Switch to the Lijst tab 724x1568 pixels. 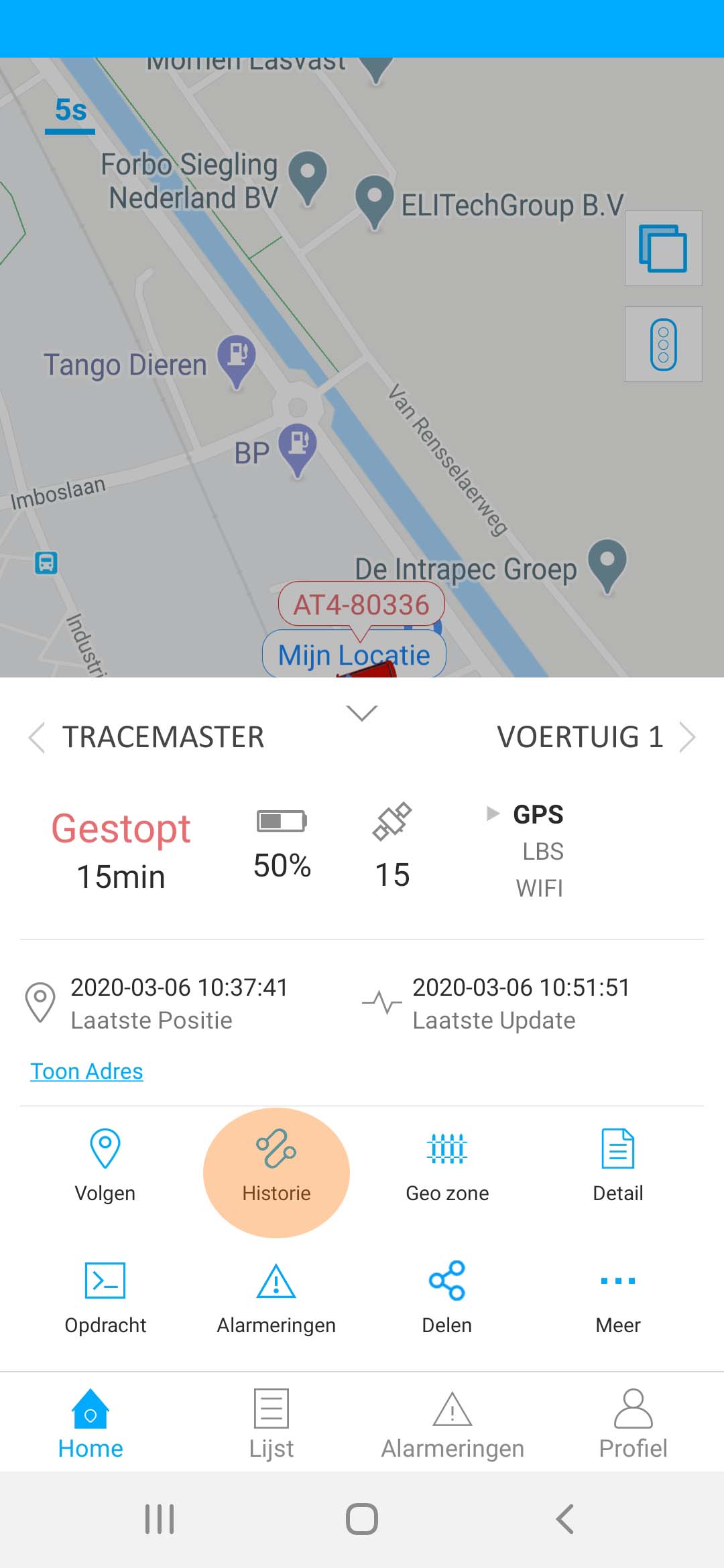point(271,1423)
